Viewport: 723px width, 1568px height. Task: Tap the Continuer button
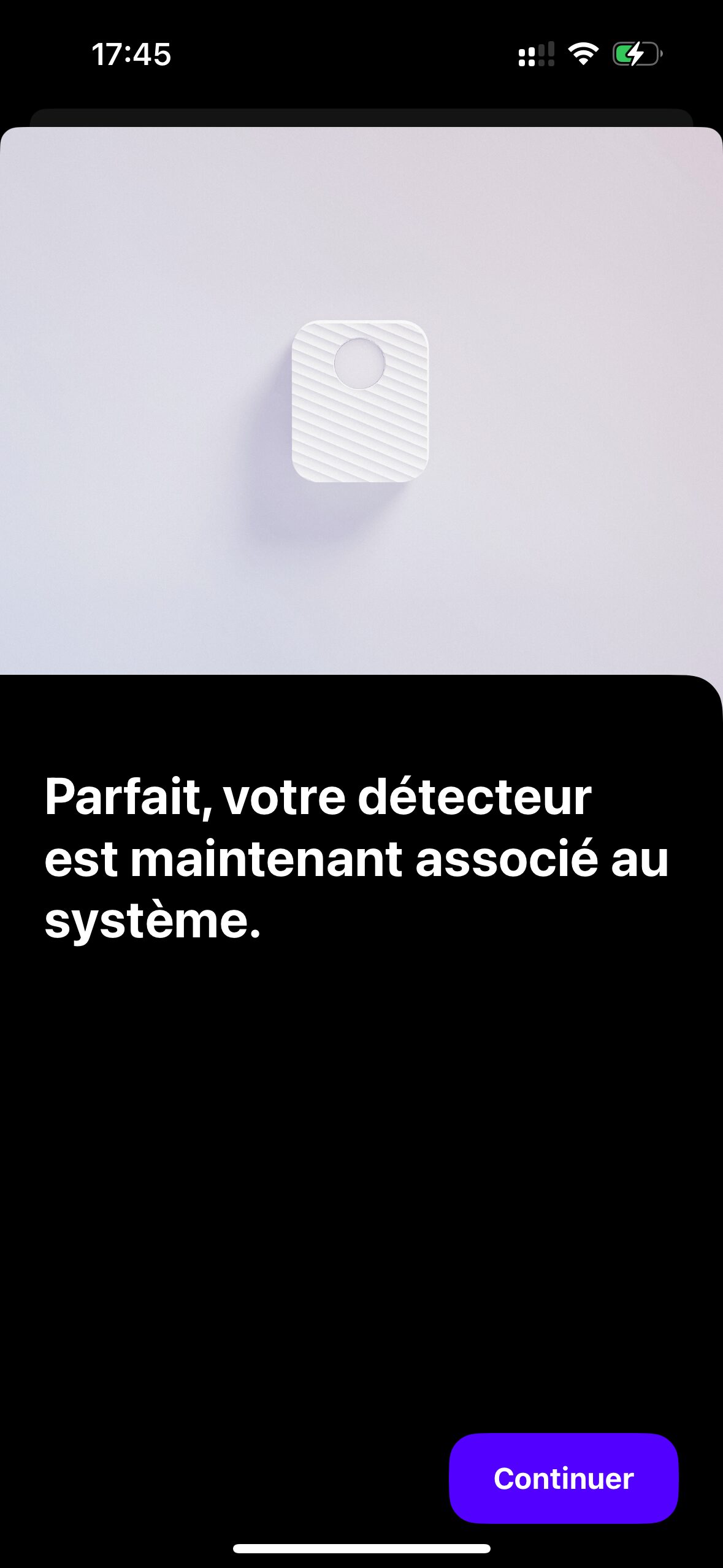pyautogui.click(x=564, y=1478)
